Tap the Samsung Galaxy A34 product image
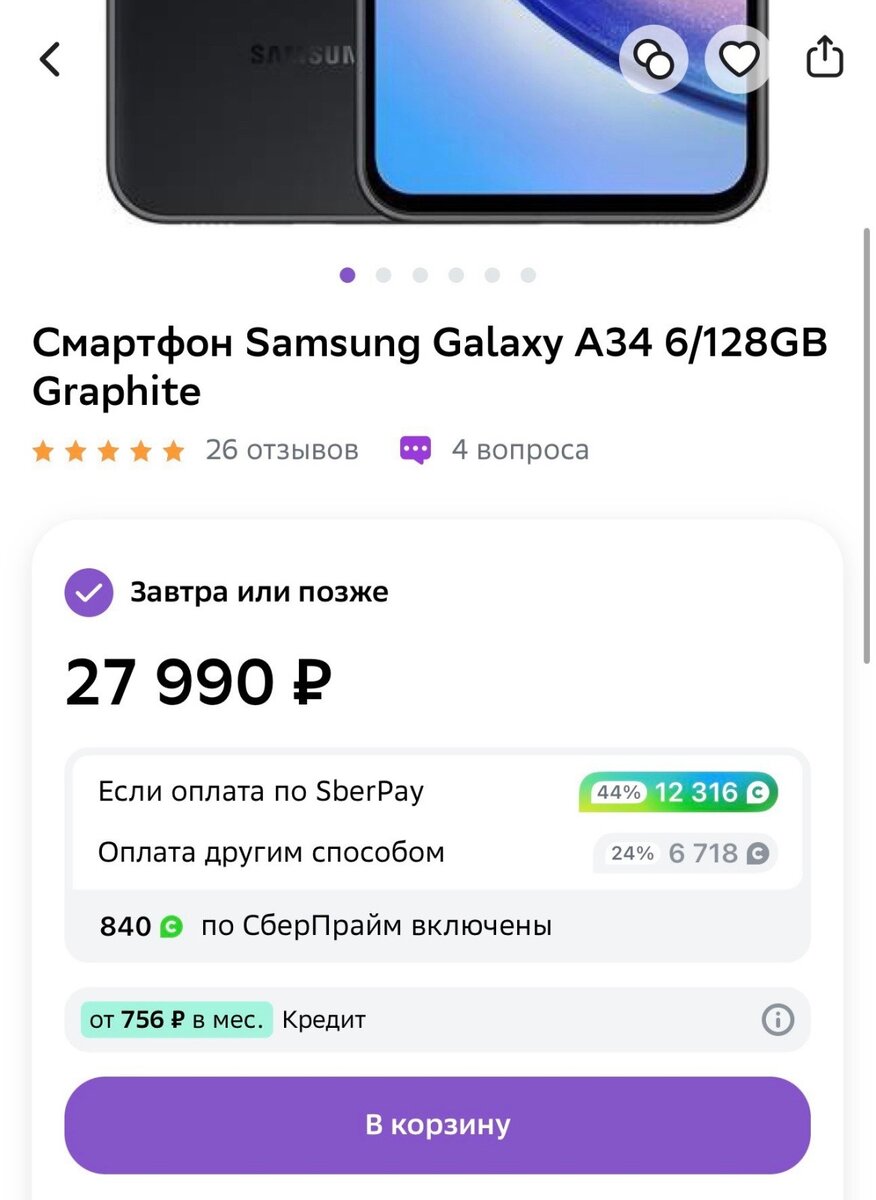This screenshot has width=876, height=1200. point(437,110)
